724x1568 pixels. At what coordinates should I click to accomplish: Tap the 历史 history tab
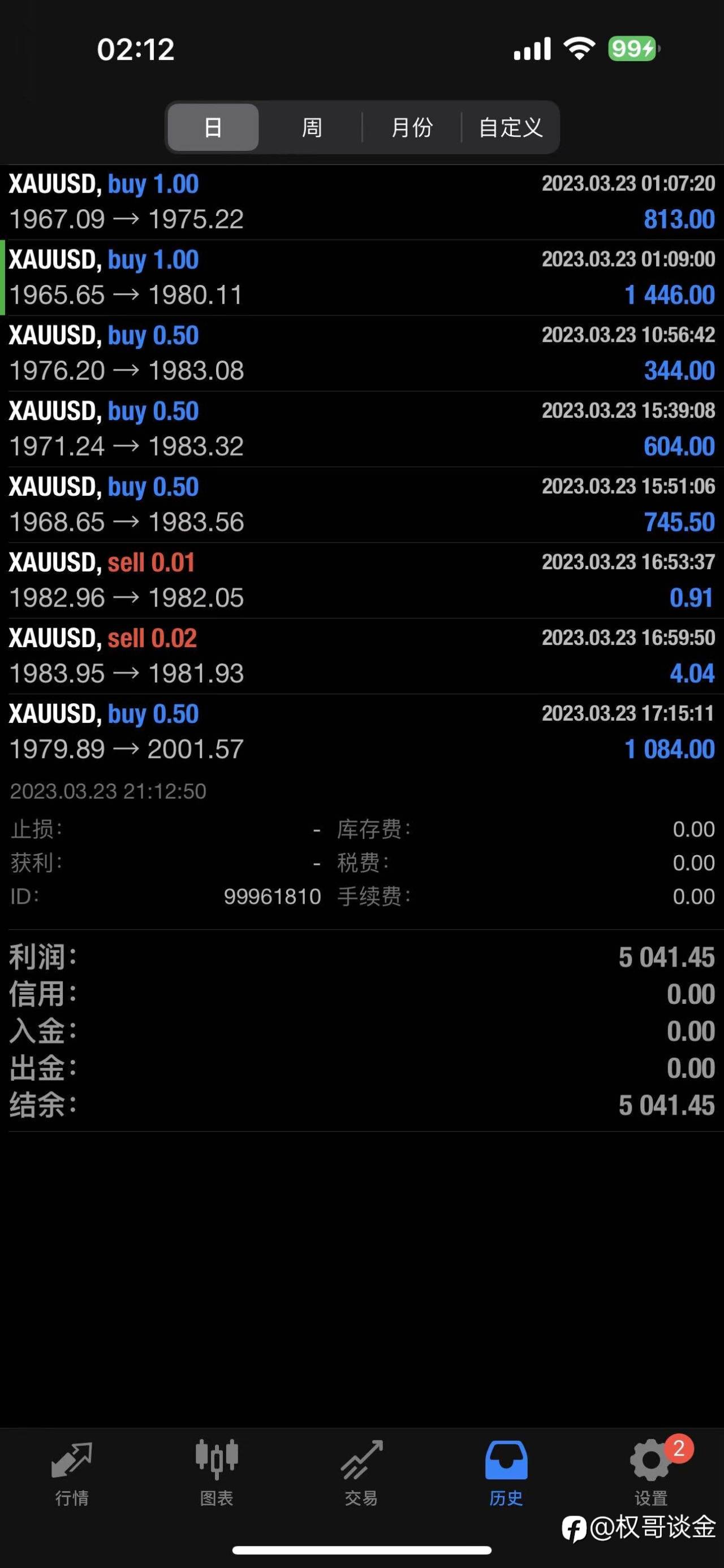(506, 1473)
